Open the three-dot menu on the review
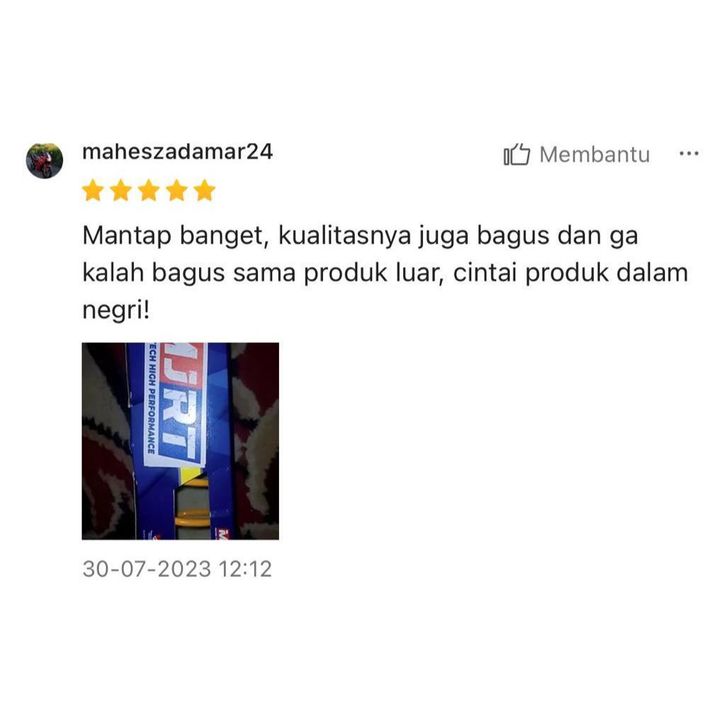Image resolution: width=726 pixels, height=726 pixels. (x=688, y=154)
